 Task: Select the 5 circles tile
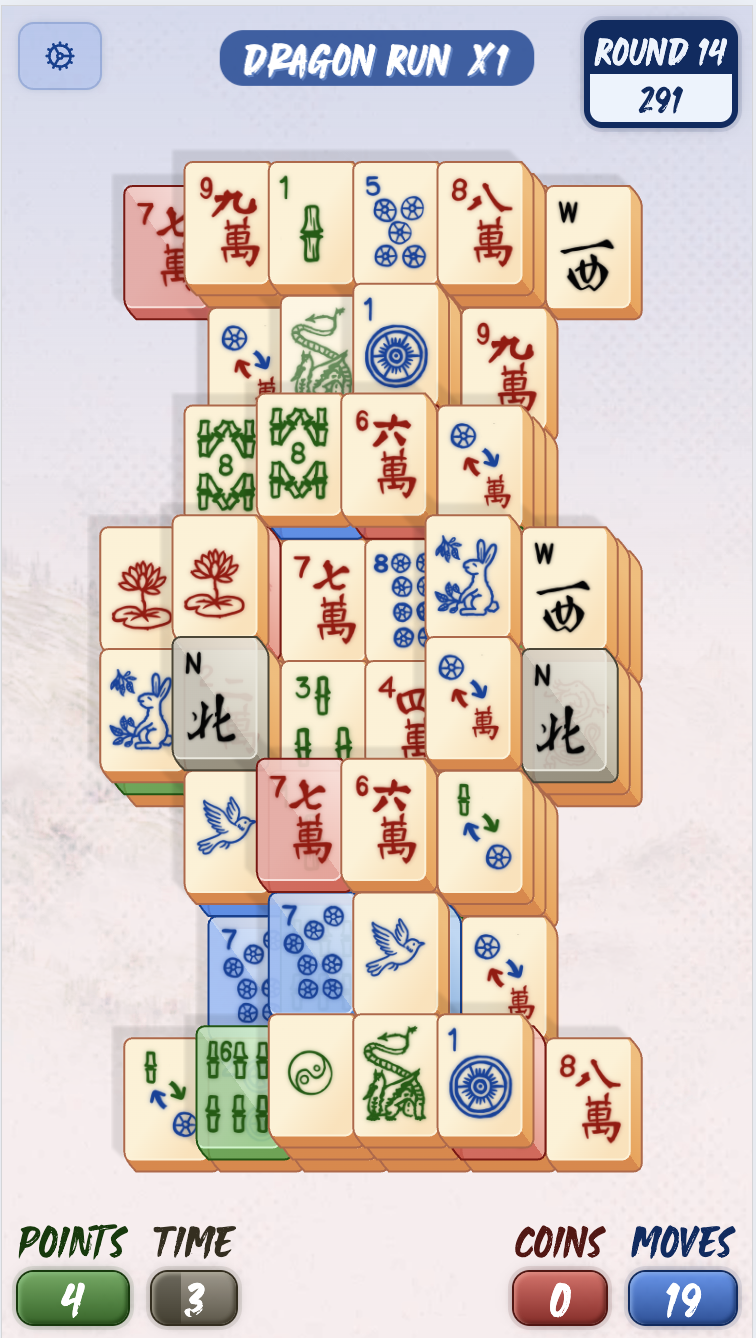(395, 224)
